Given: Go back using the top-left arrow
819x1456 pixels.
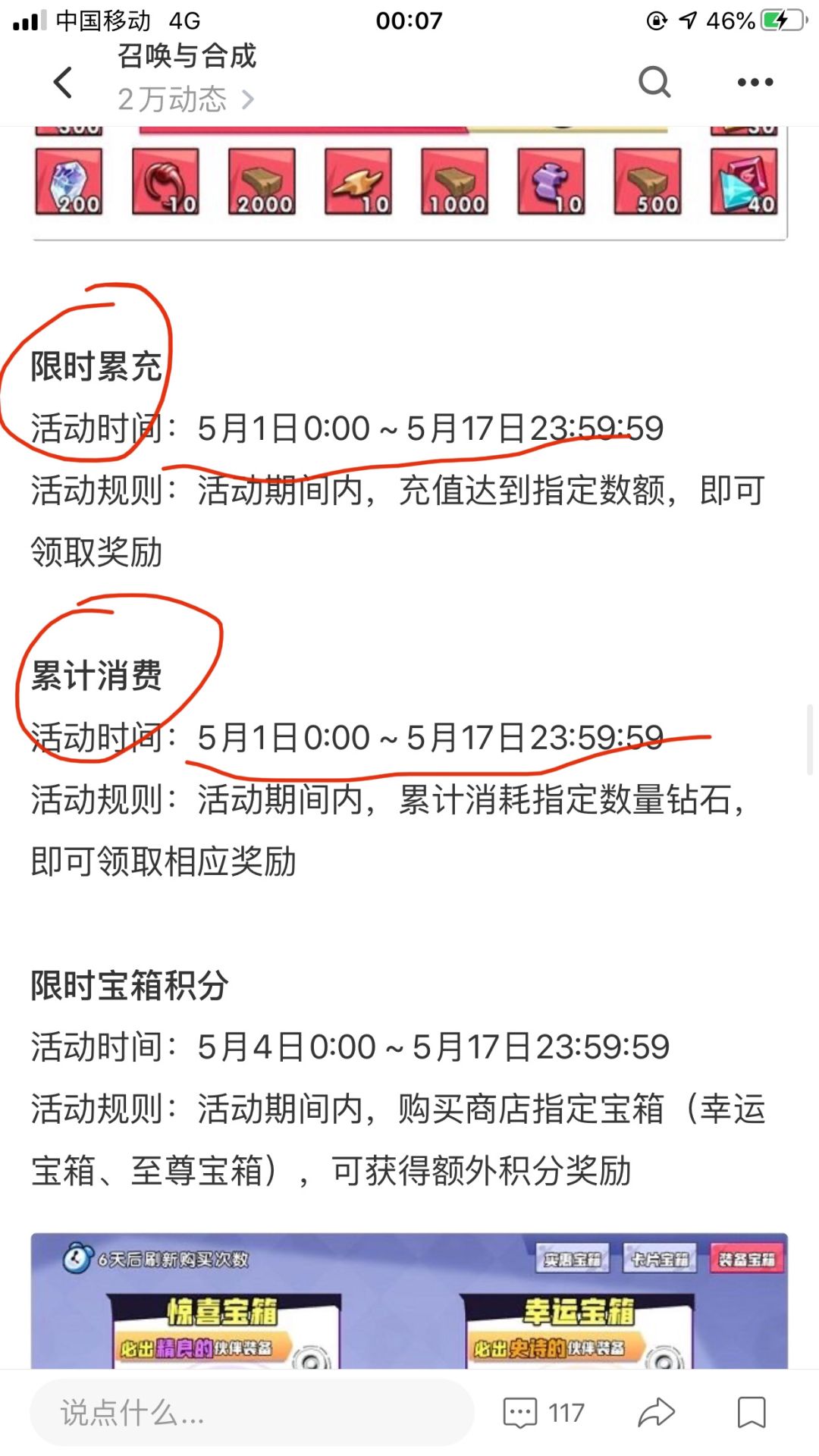Looking at the screenshot, I should click(63, 82).
